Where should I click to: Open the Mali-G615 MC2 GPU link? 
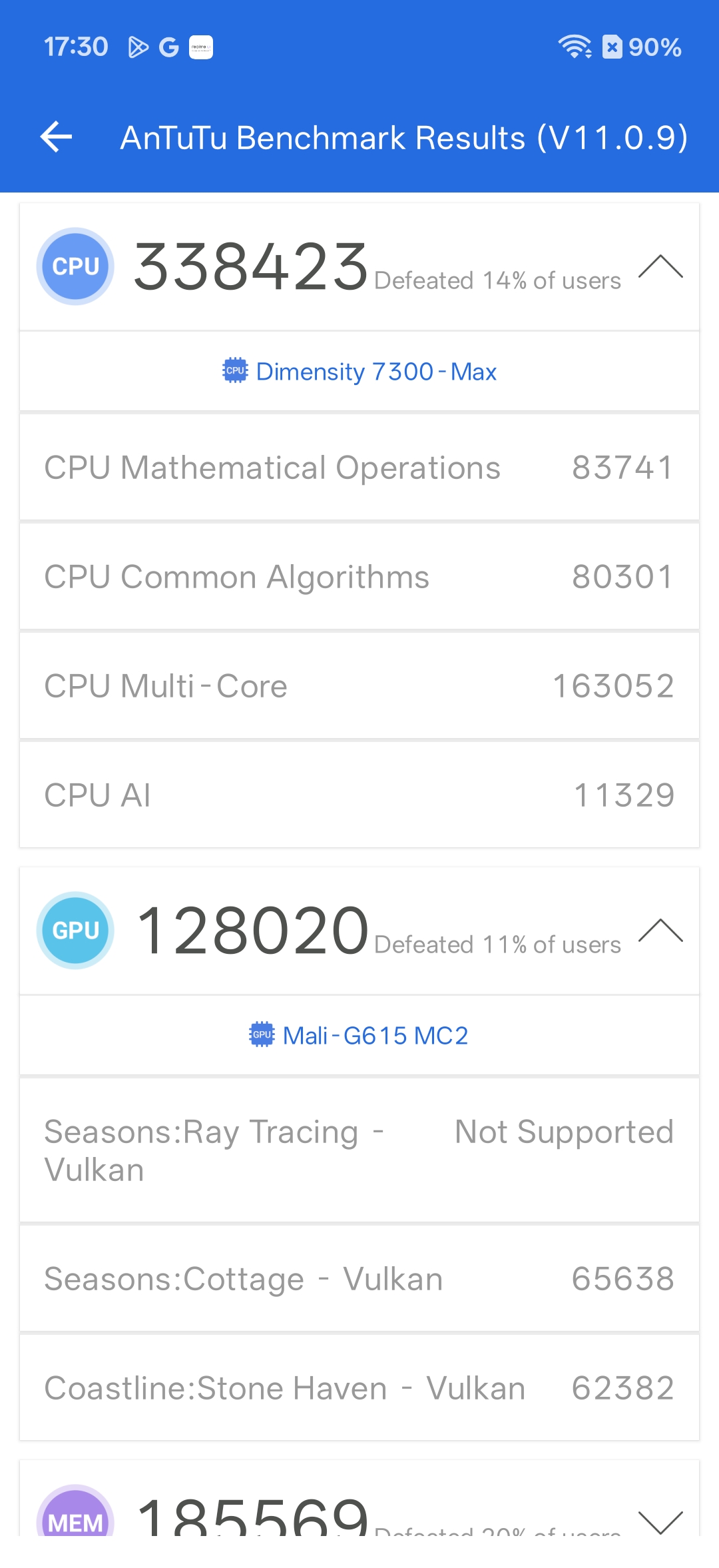coord(359,1035)
